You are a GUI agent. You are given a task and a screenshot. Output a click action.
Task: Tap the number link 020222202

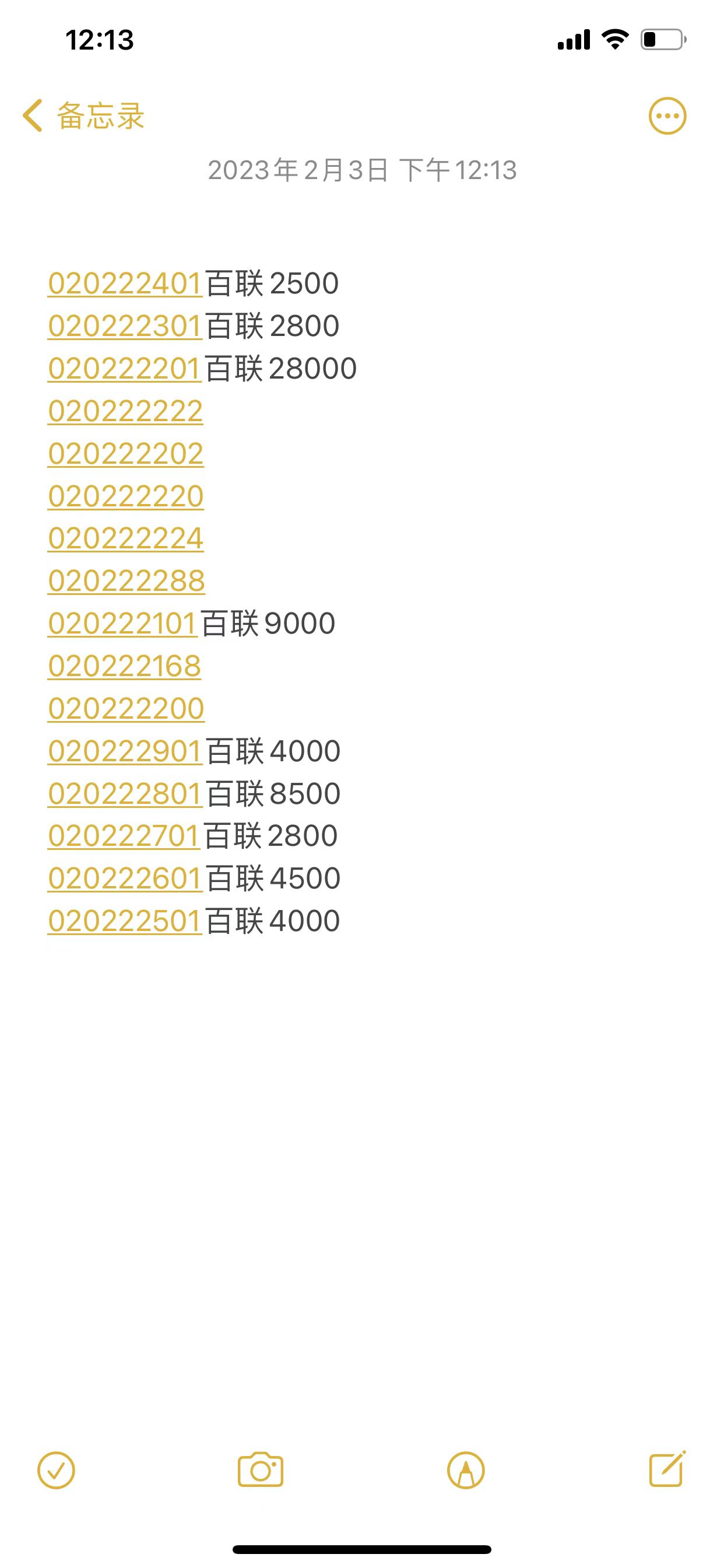pyautogui.click(x=126, y=454)
